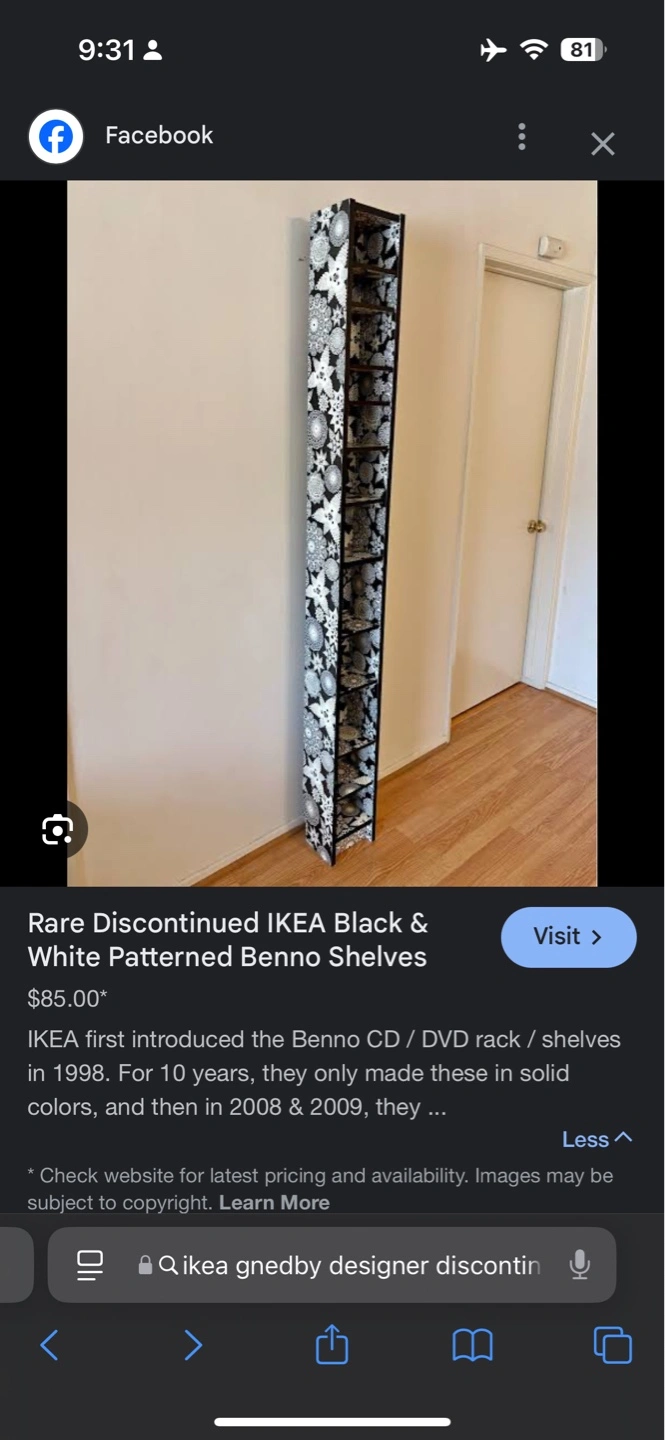Show all open tabs

(612, 1345)
